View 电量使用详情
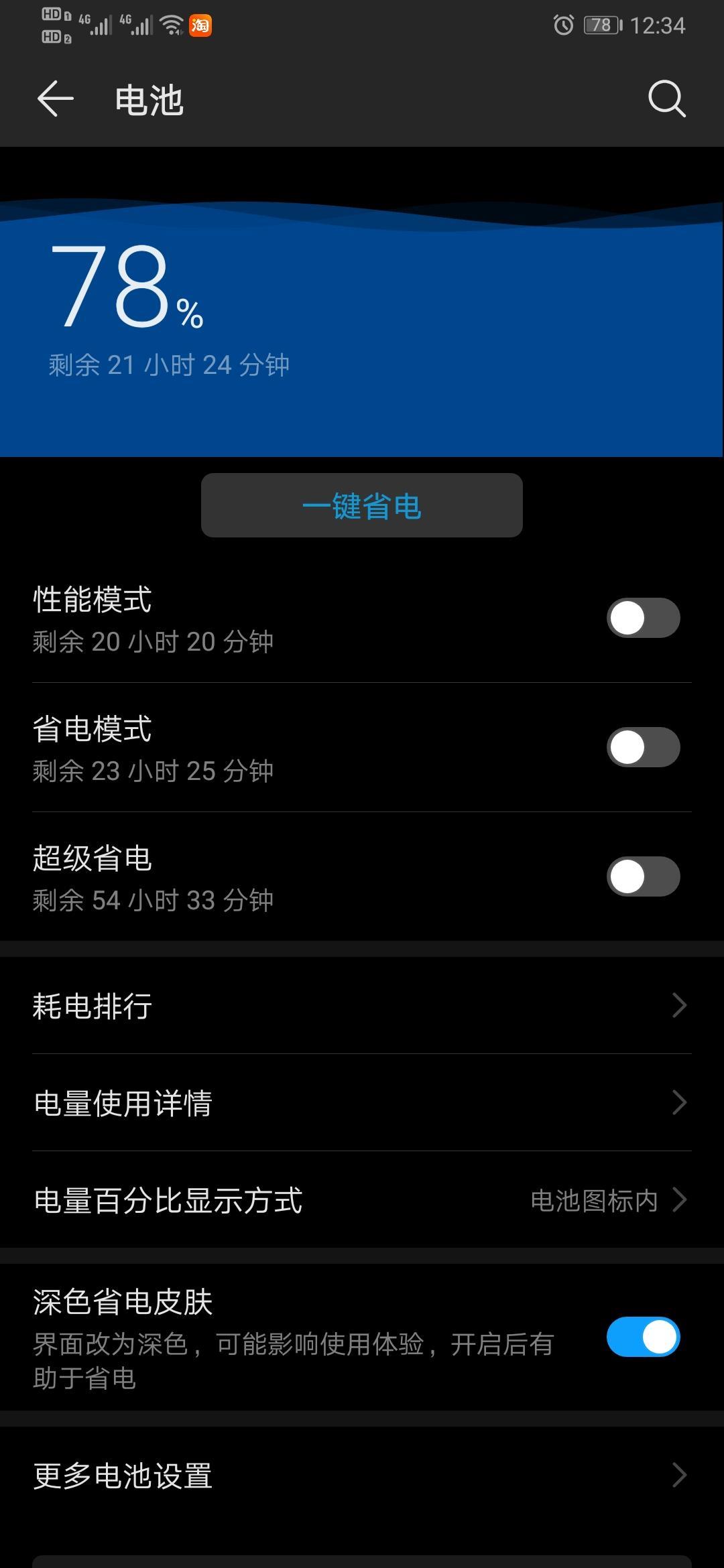Screen dimensions: 724x1568 coord(362,1103)
